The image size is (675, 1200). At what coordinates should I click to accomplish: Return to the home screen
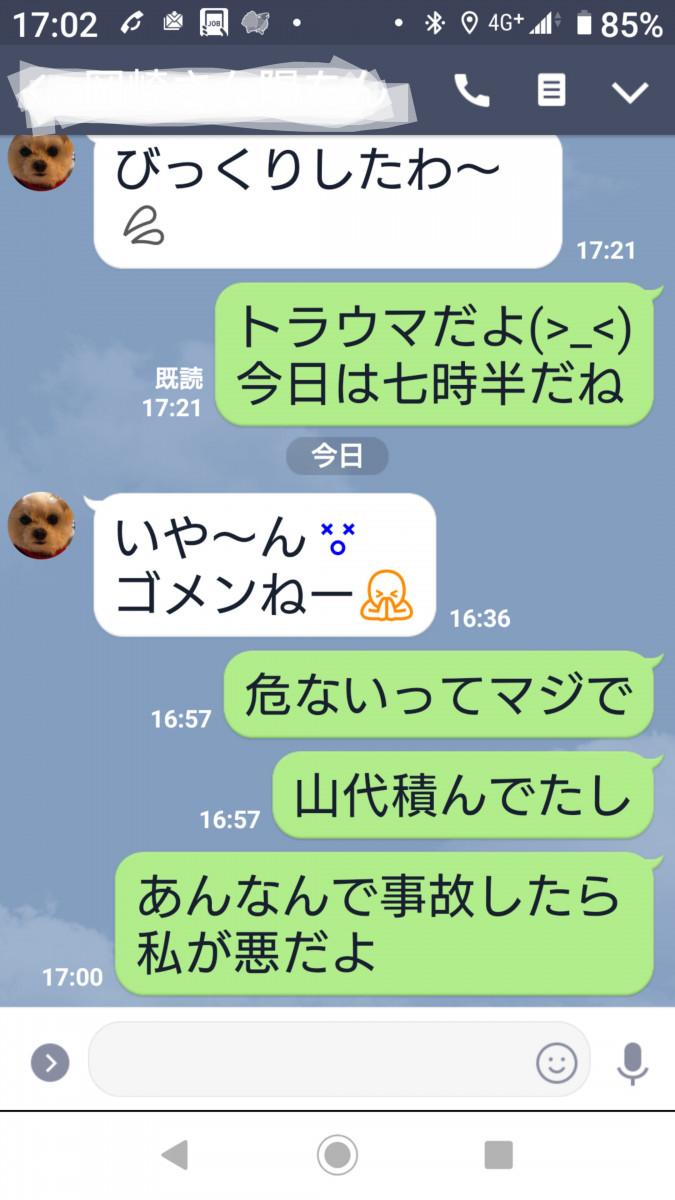[x=338, y=1155]
